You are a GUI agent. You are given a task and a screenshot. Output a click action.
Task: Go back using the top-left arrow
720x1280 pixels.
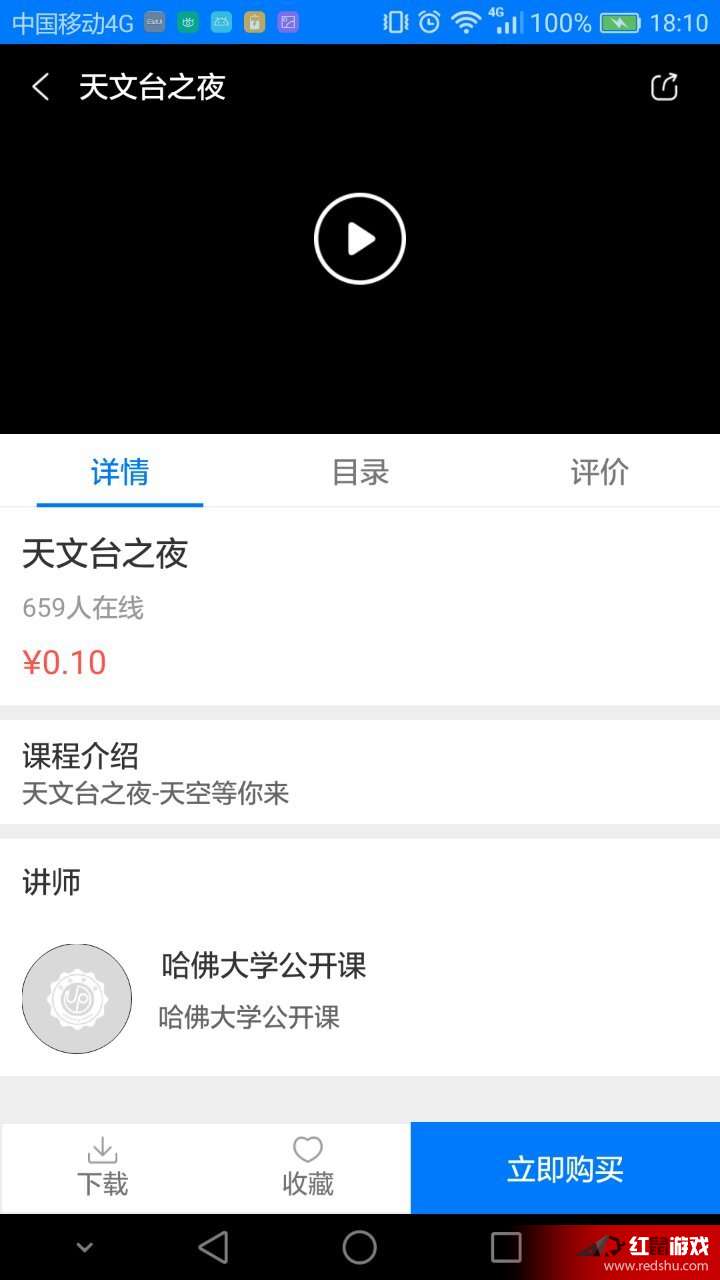tap(40, 87)
